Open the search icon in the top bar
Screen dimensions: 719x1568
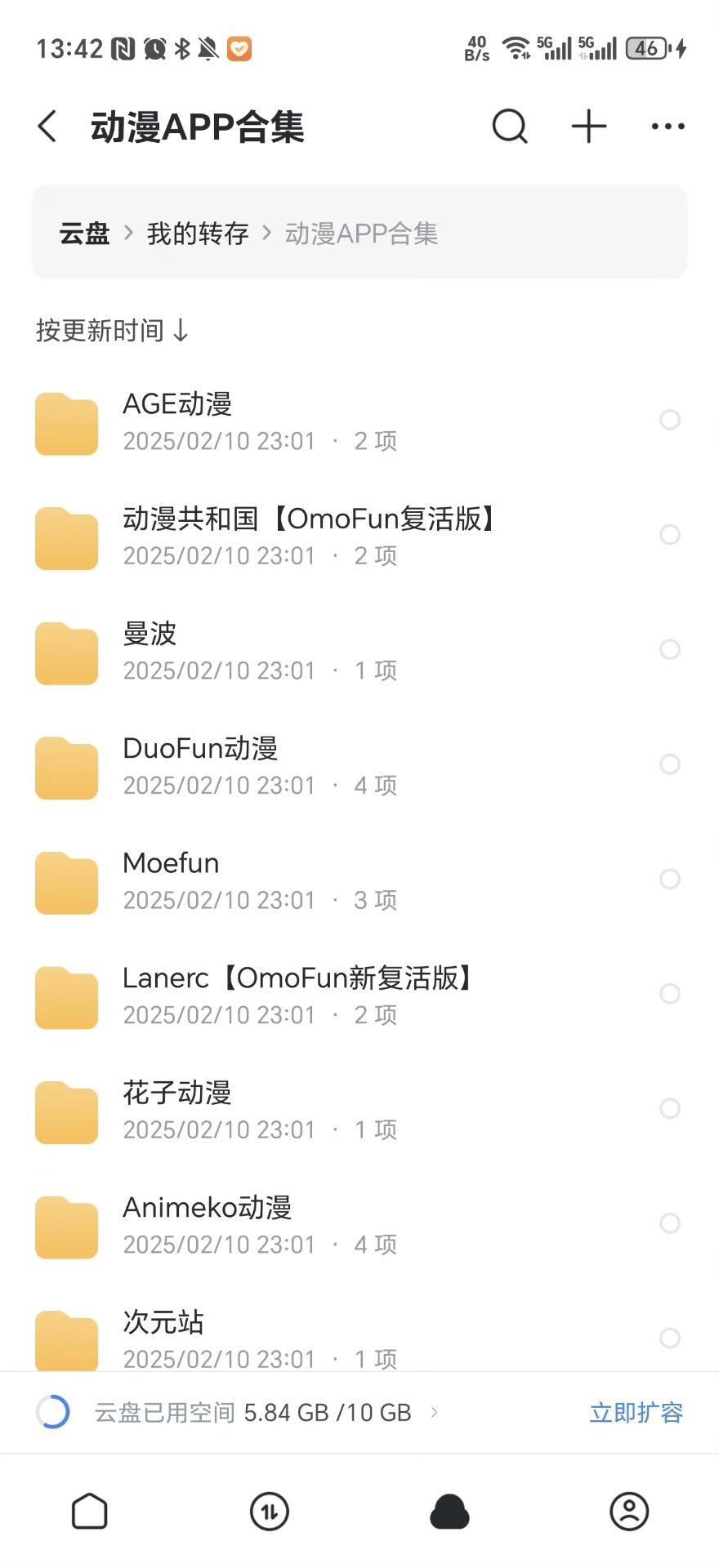pos(509,127)
